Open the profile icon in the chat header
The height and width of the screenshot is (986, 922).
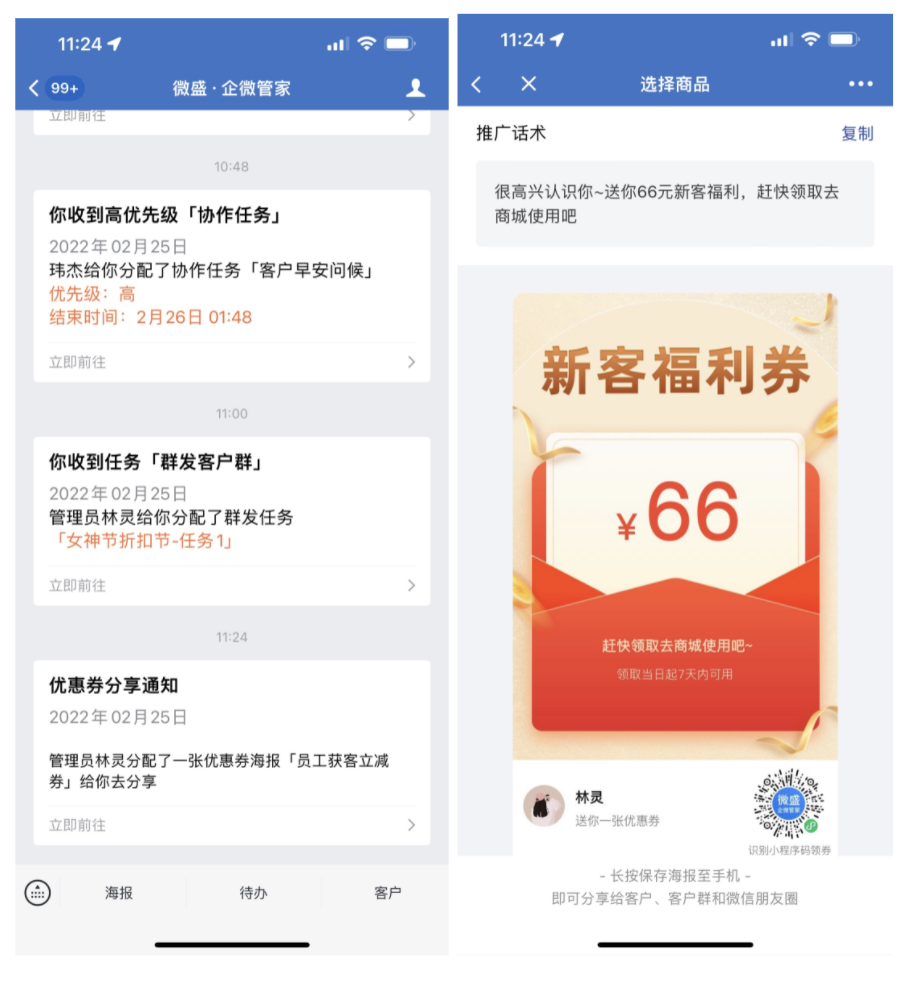point(416,88)
